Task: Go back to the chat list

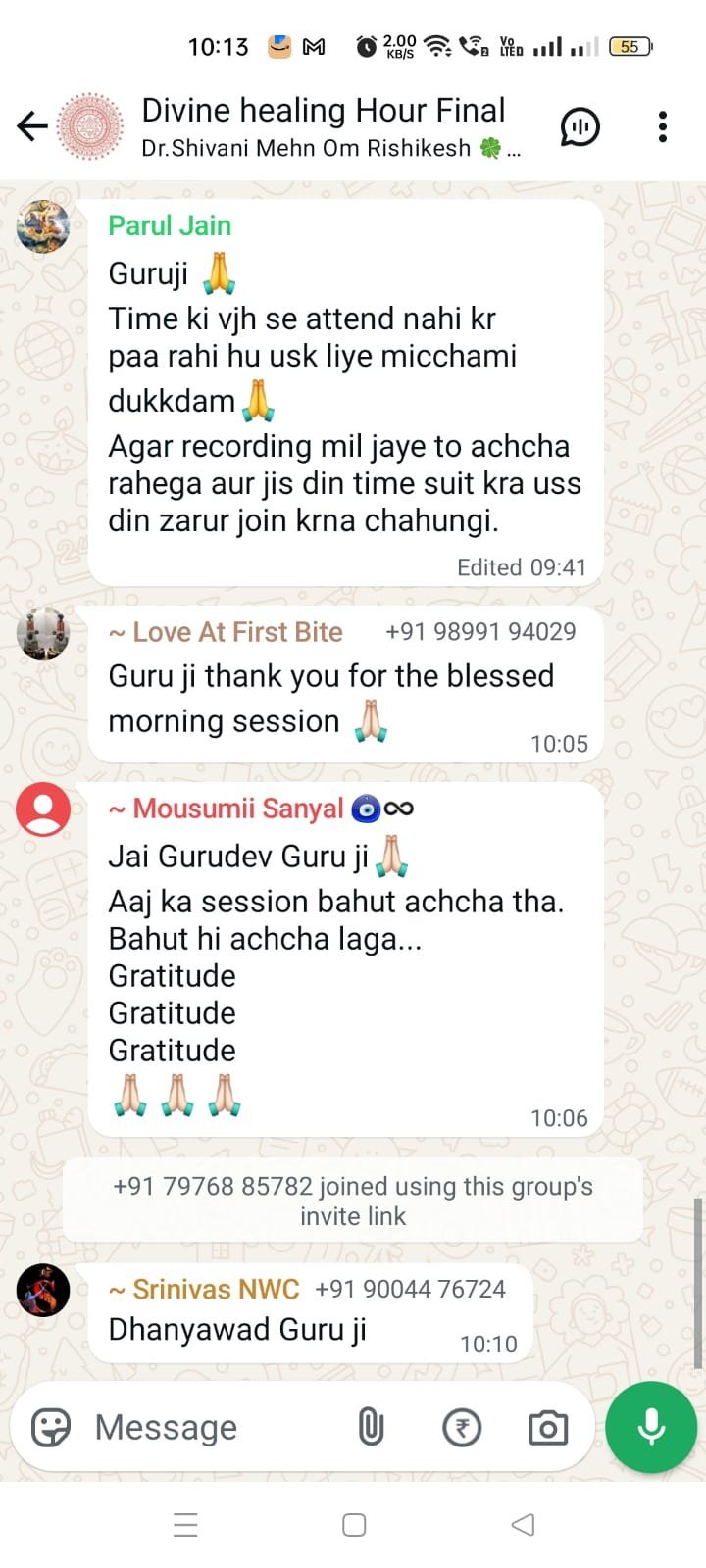Action: point(32,126)
